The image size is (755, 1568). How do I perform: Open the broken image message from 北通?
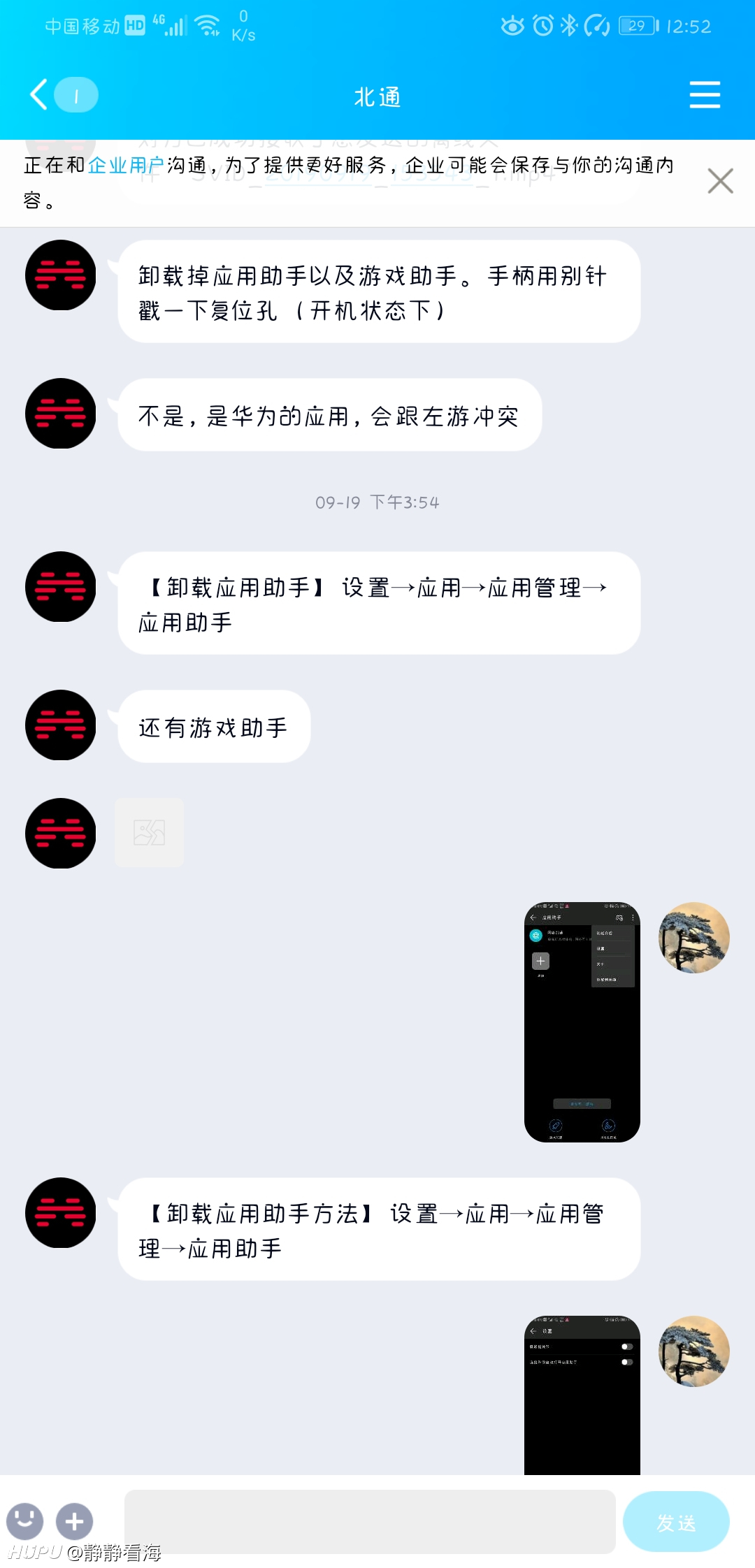[x=150, y=833]
